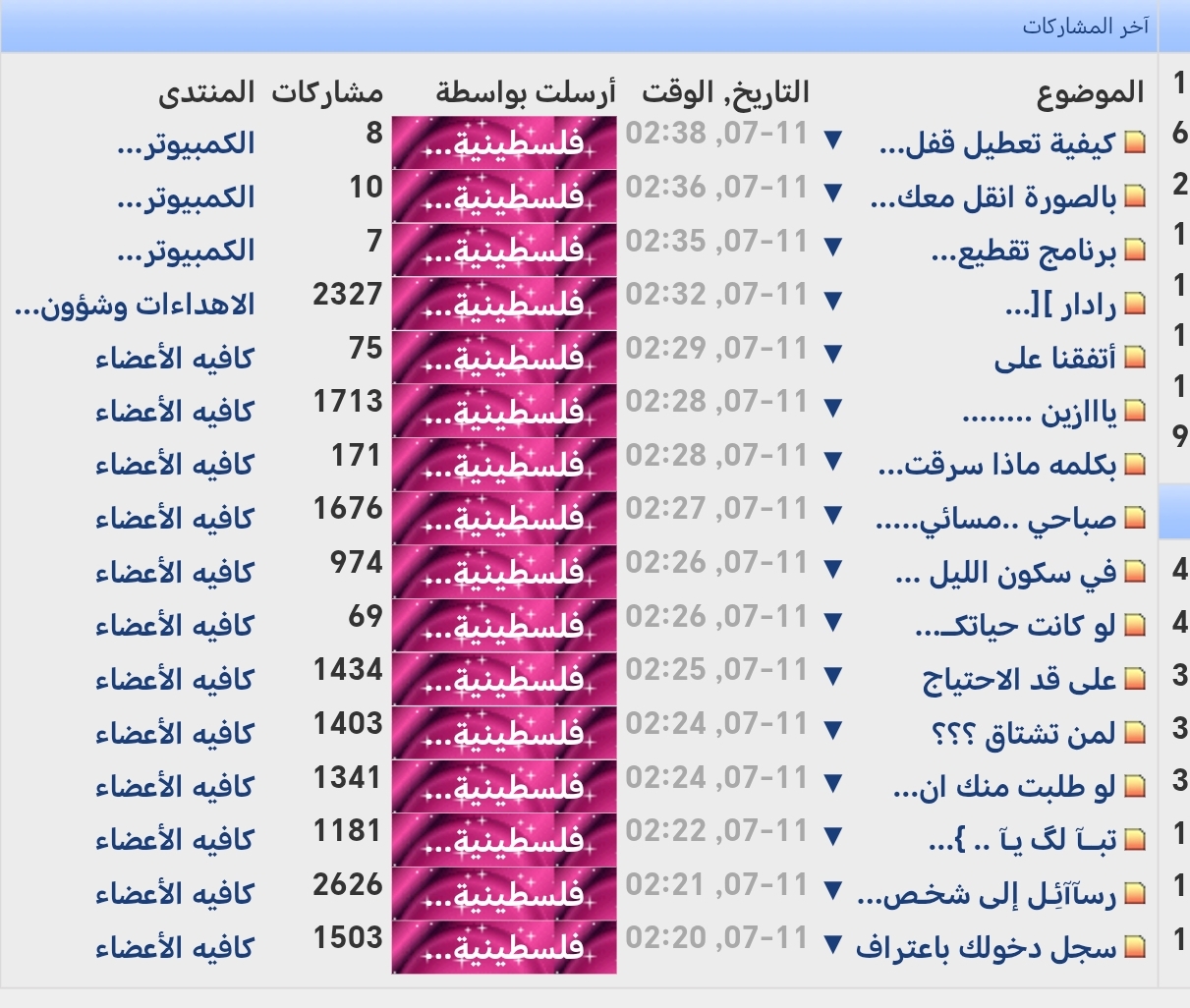Open forum الكمبيوتر in كيفية تعطيل قفل row

(x=186, y=144)
